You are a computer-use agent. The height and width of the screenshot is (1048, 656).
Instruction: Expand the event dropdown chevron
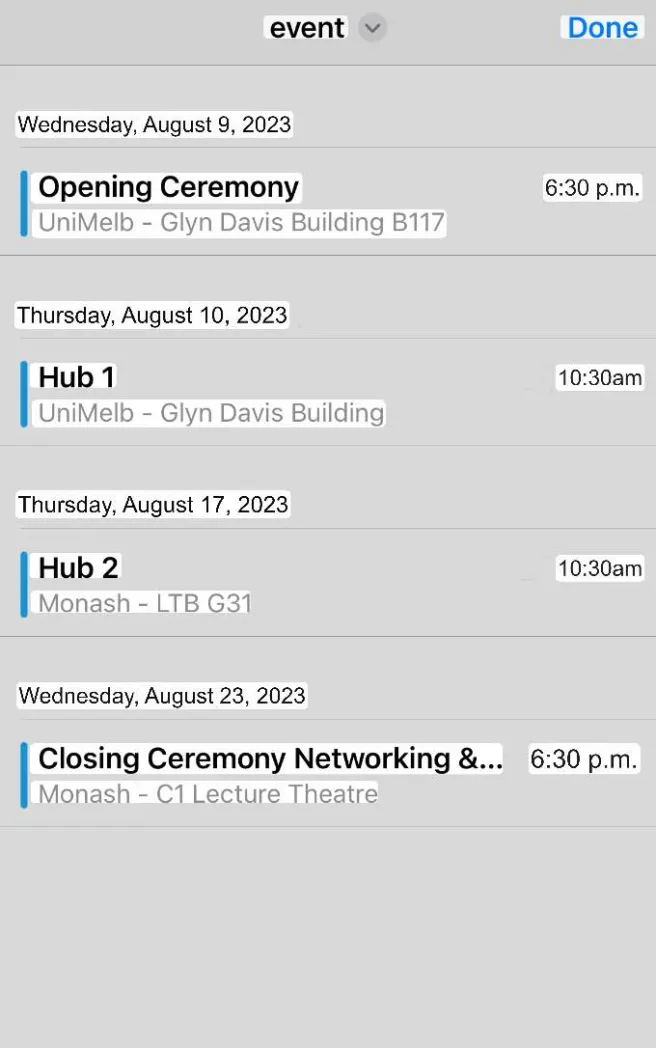click(x=372, y=28)
